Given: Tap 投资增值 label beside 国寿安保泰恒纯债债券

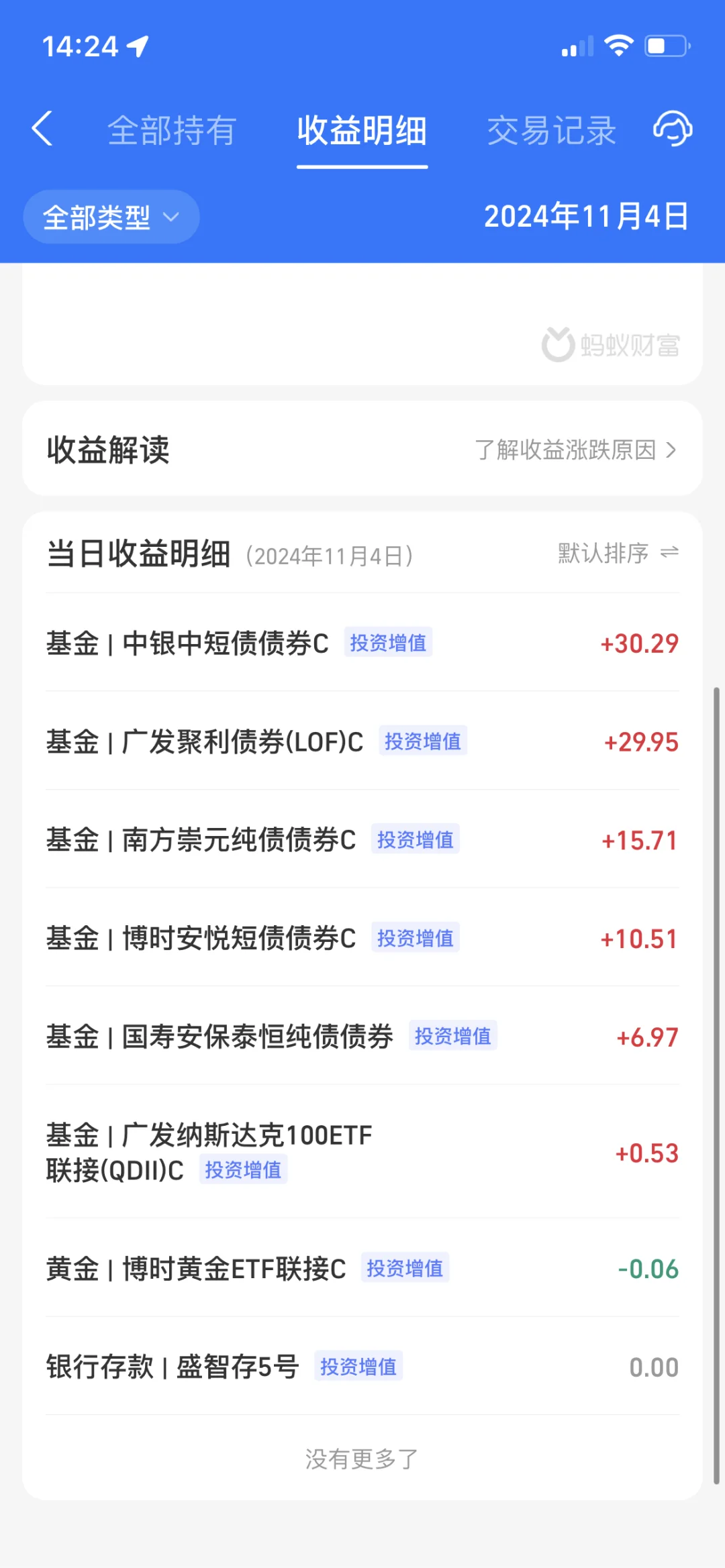Looking at the screenshot, I should pos(453,1037).
